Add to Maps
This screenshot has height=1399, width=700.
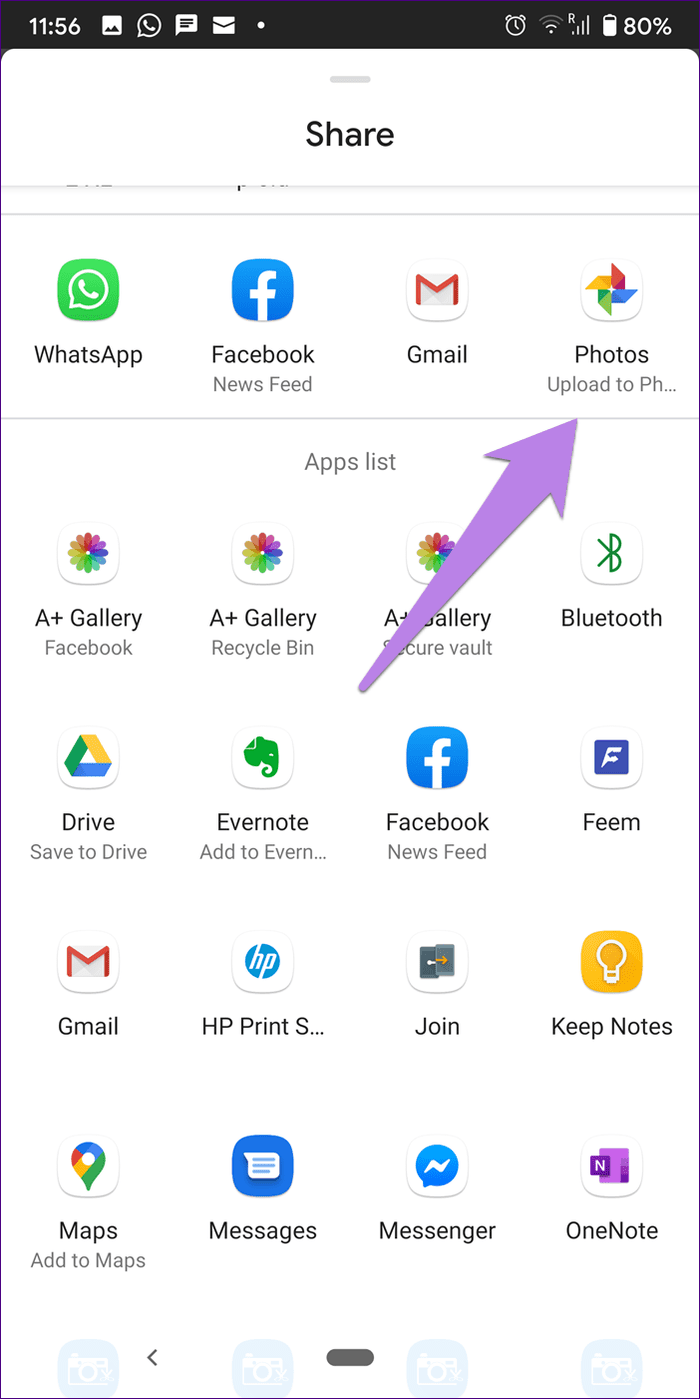pos(88,1202)
